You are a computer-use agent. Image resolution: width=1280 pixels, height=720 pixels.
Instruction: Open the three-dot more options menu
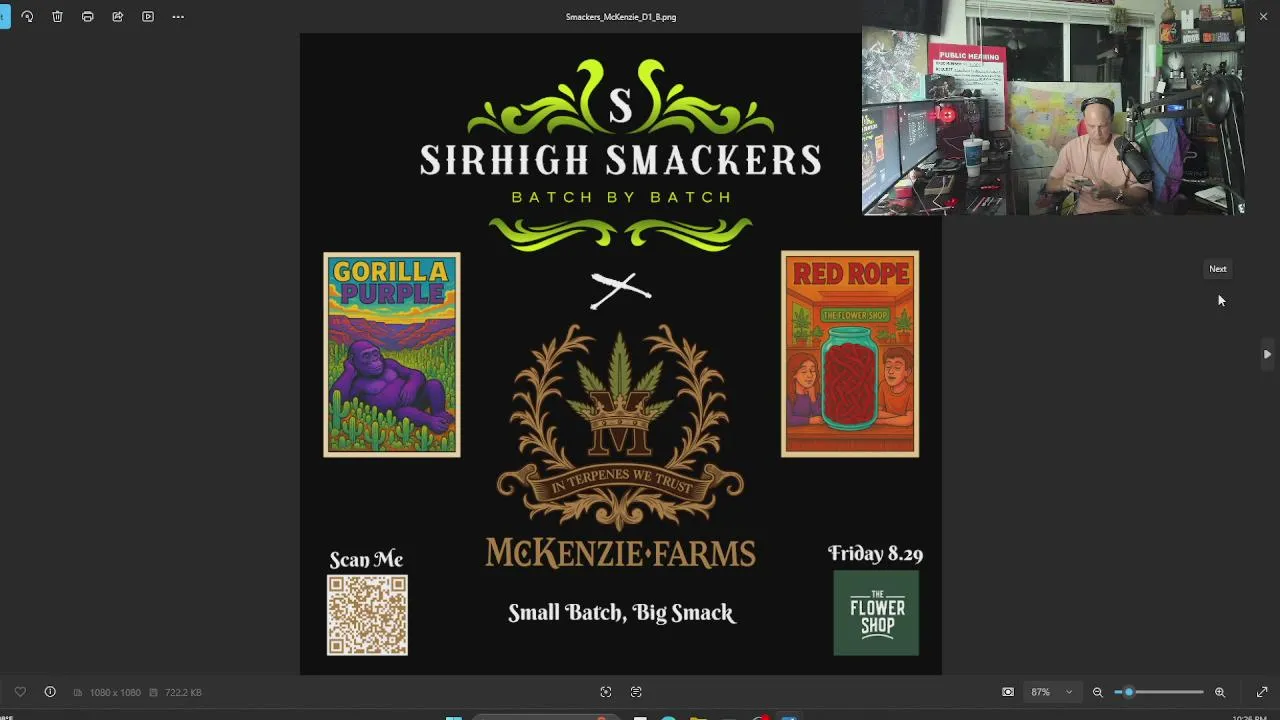(178, 17)
